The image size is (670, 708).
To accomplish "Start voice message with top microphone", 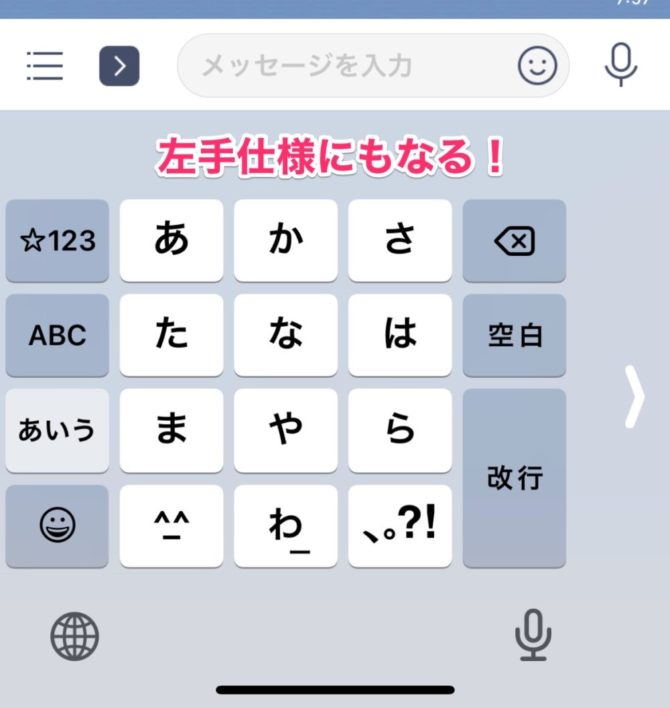I will pos(621,66).
